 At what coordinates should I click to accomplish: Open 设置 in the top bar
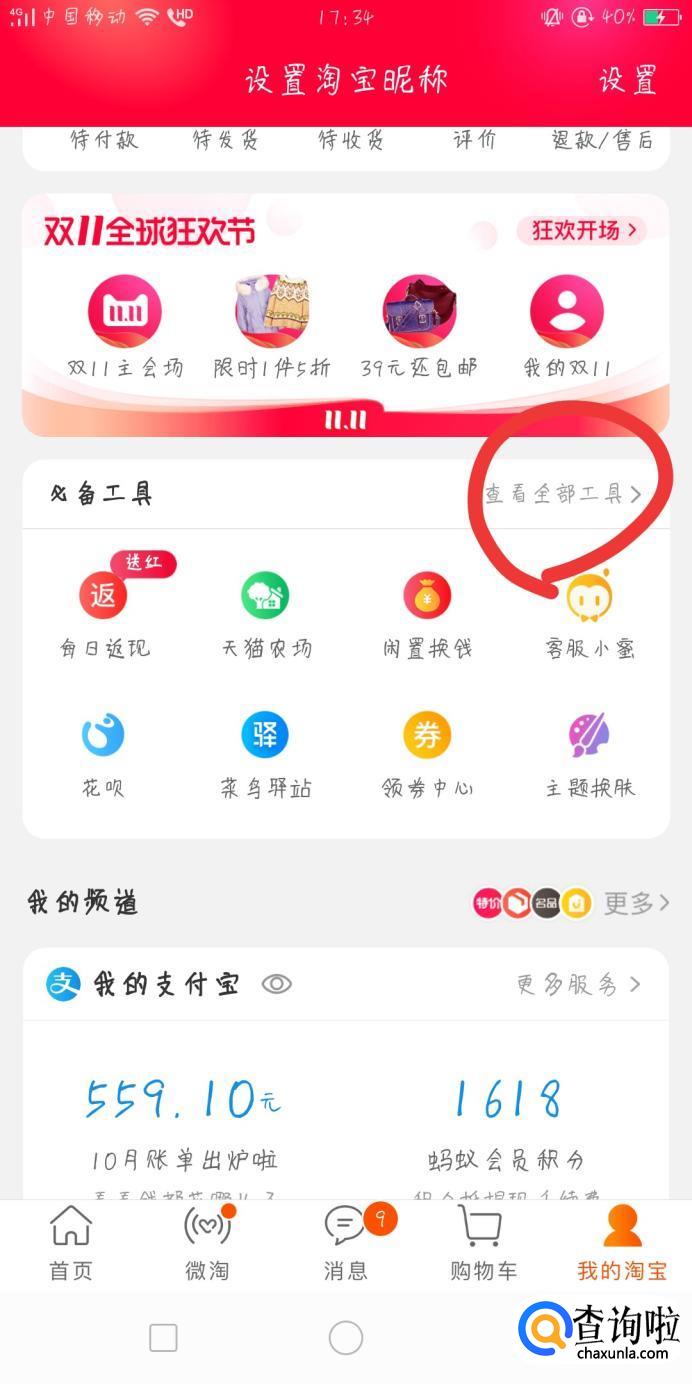pyautogui.click(x=628, y=80)
